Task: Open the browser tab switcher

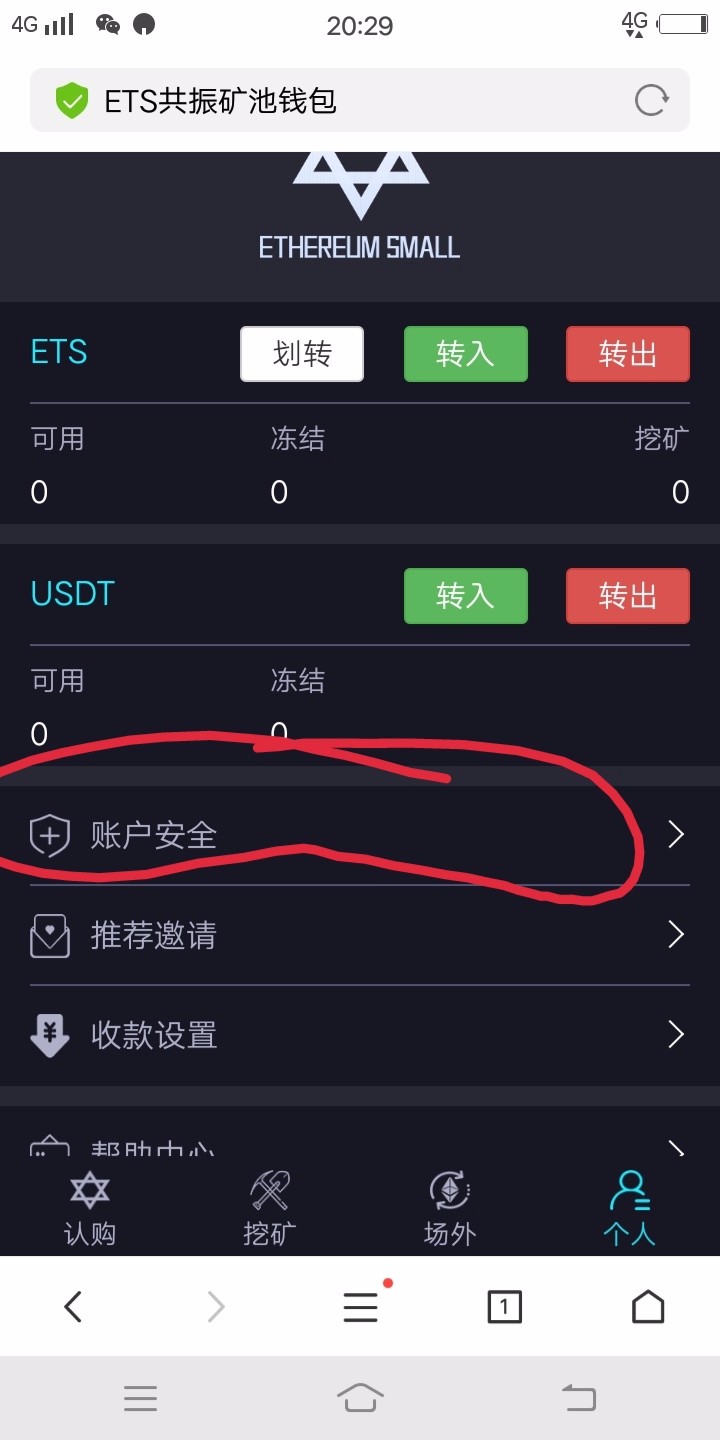Action: (504, 1306)
